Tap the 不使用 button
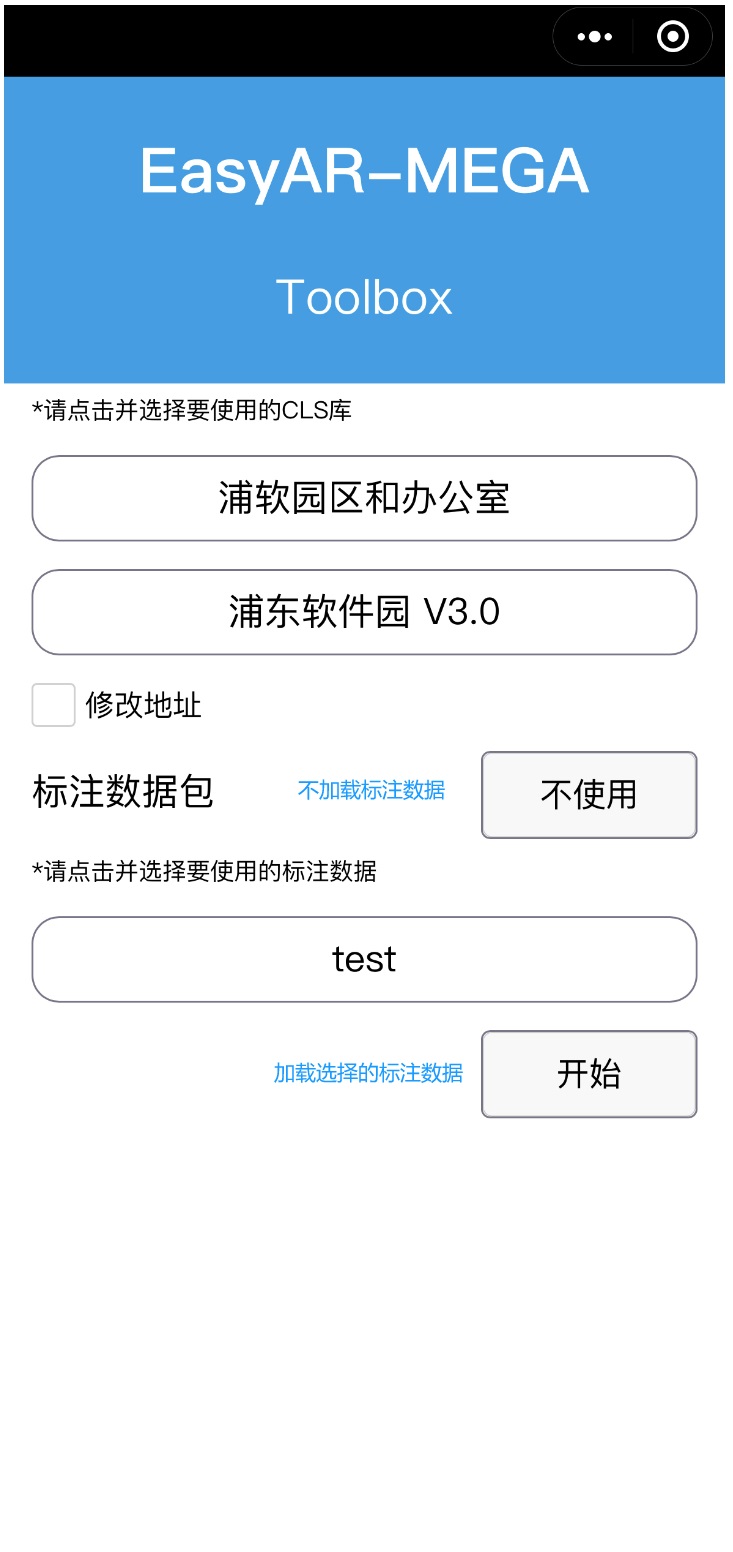This screenshot has width=733, height=1552. pos(589,795)
